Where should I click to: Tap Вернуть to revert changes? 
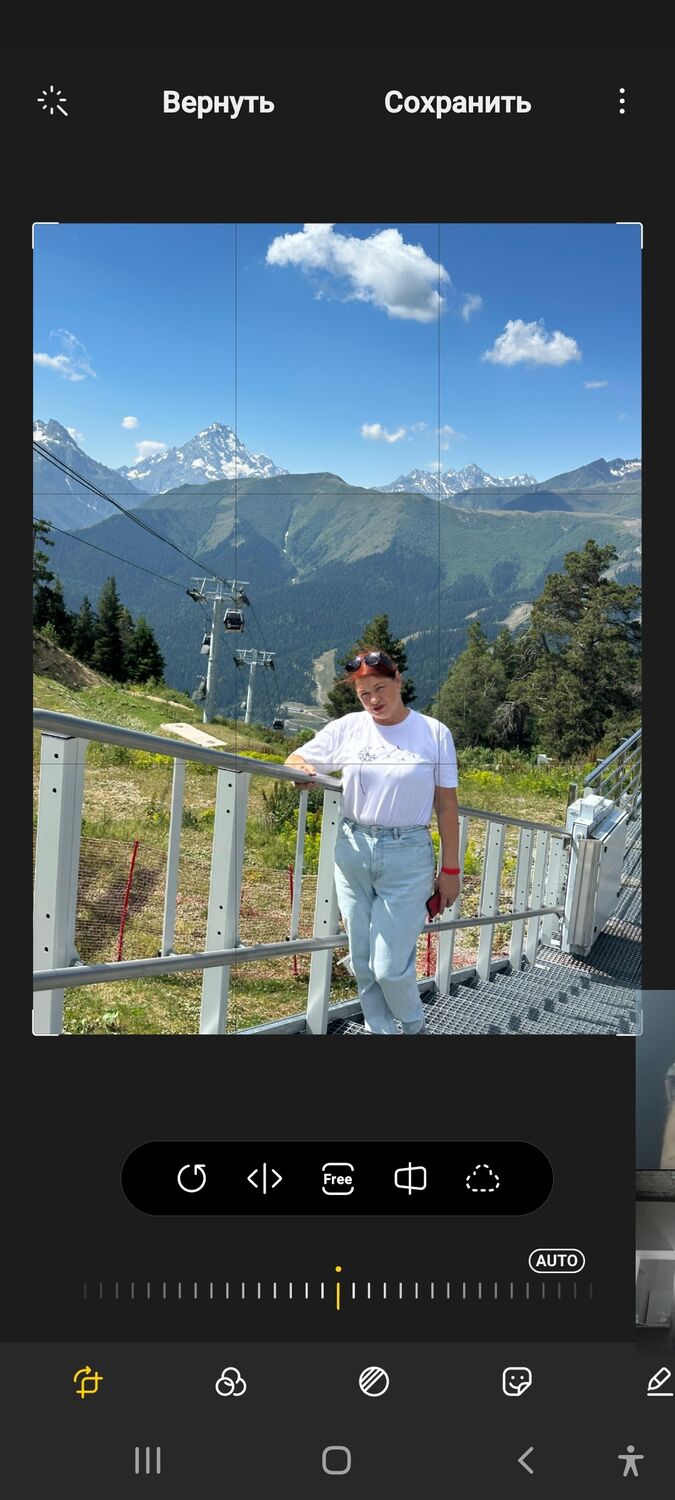pyautogui.click(x=218, y=102)
